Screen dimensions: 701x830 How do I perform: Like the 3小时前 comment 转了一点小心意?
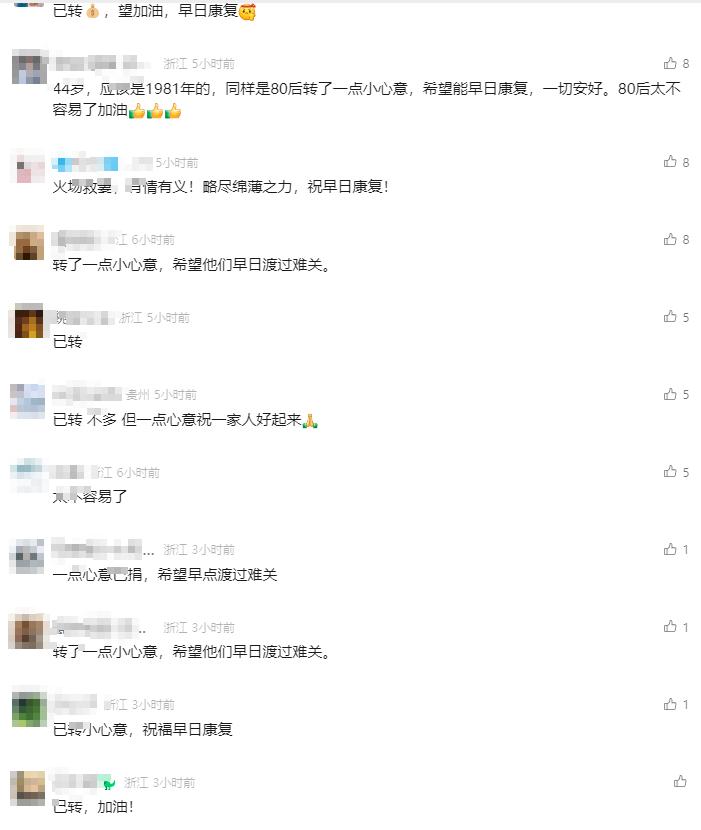pos(670,627)
